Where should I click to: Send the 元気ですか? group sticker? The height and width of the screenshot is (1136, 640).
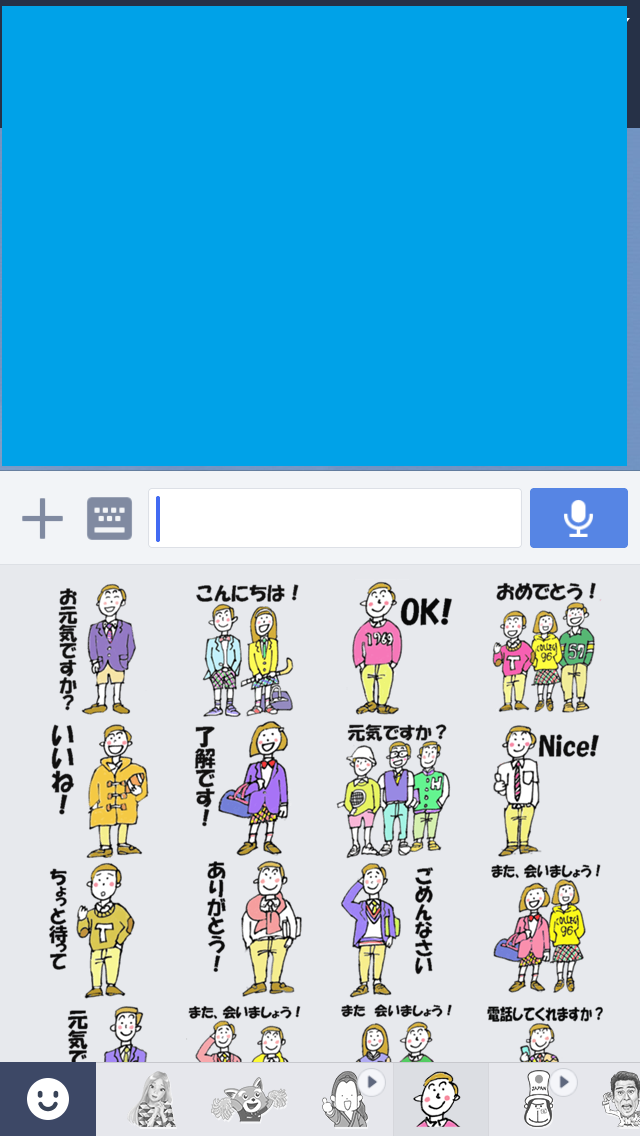[397, 788]
